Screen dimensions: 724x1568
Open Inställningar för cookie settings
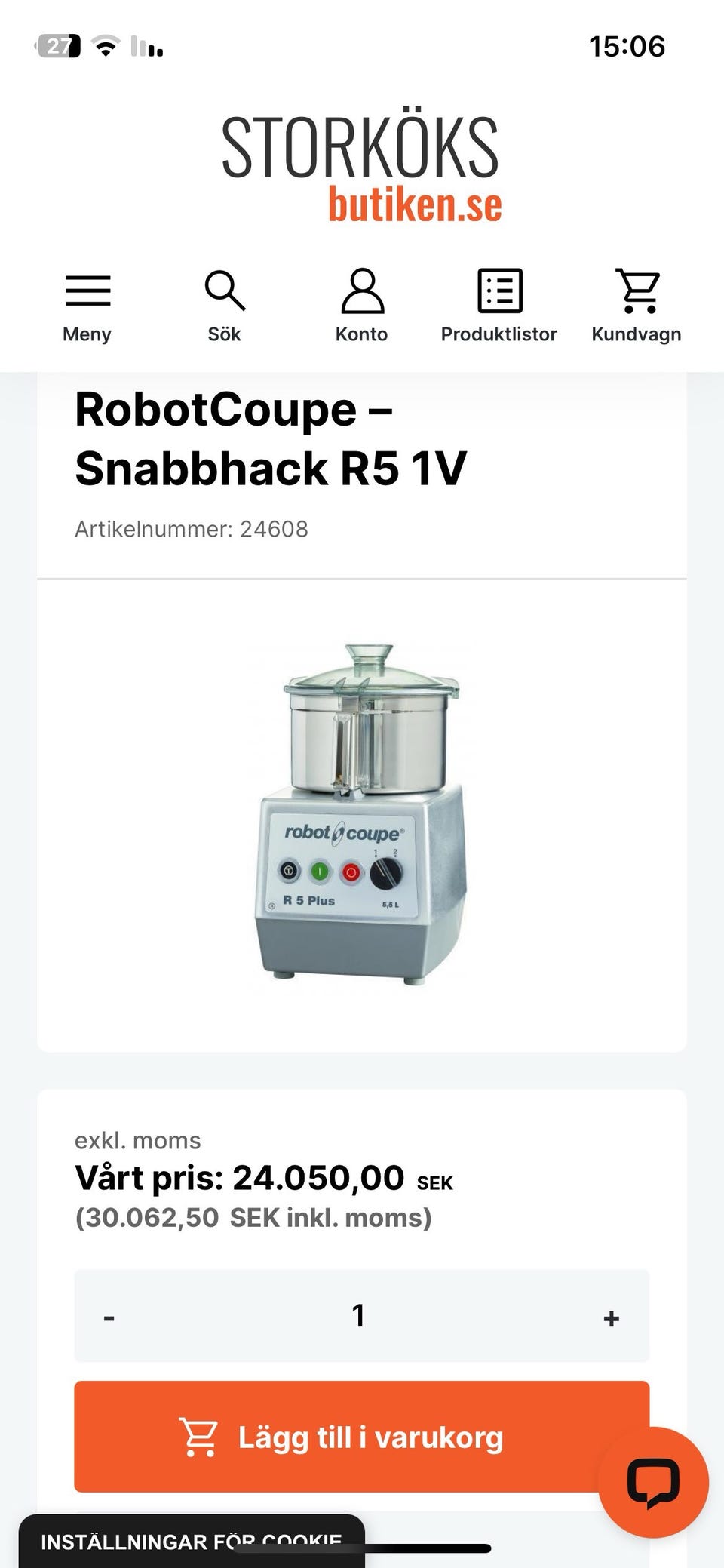(x=192, y=1541)
